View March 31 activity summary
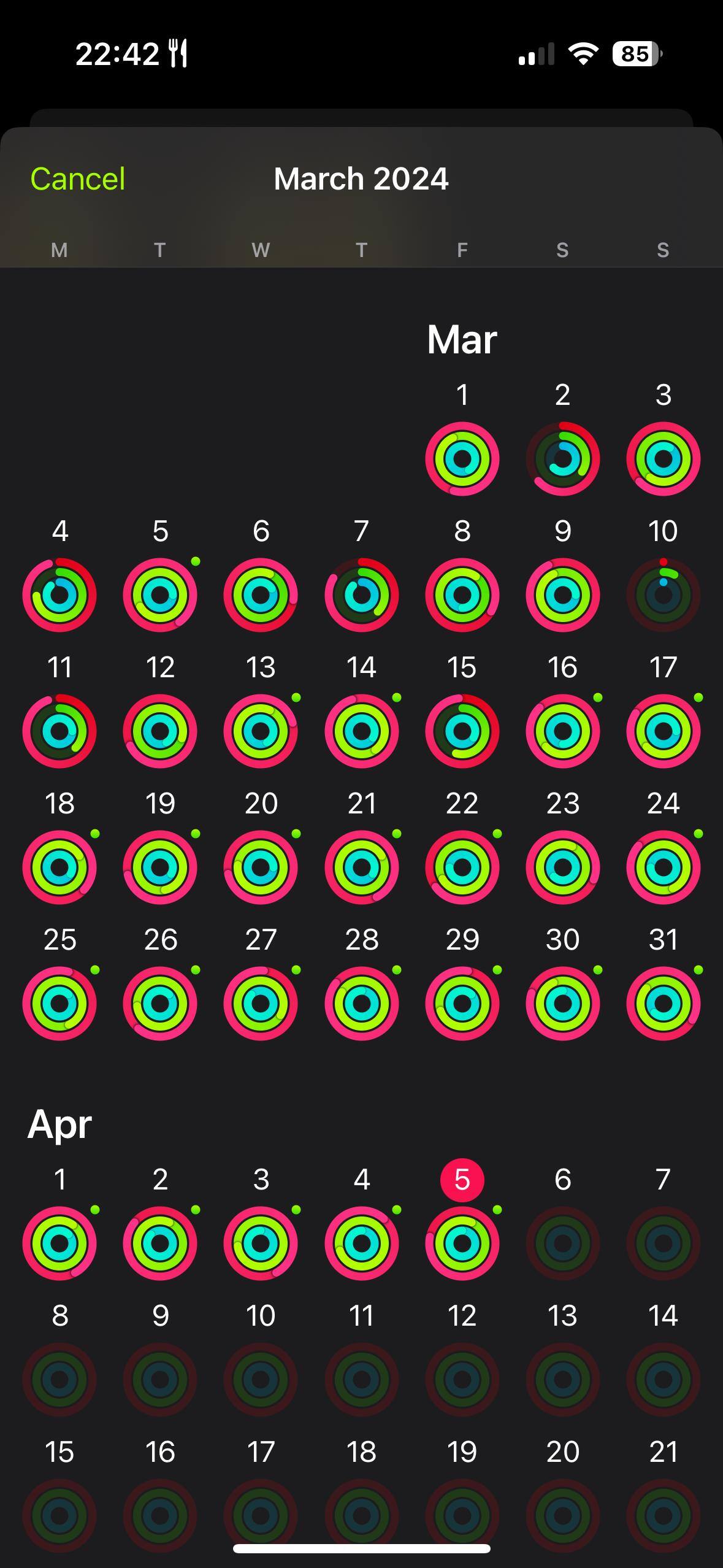 tap(663, 1003)
